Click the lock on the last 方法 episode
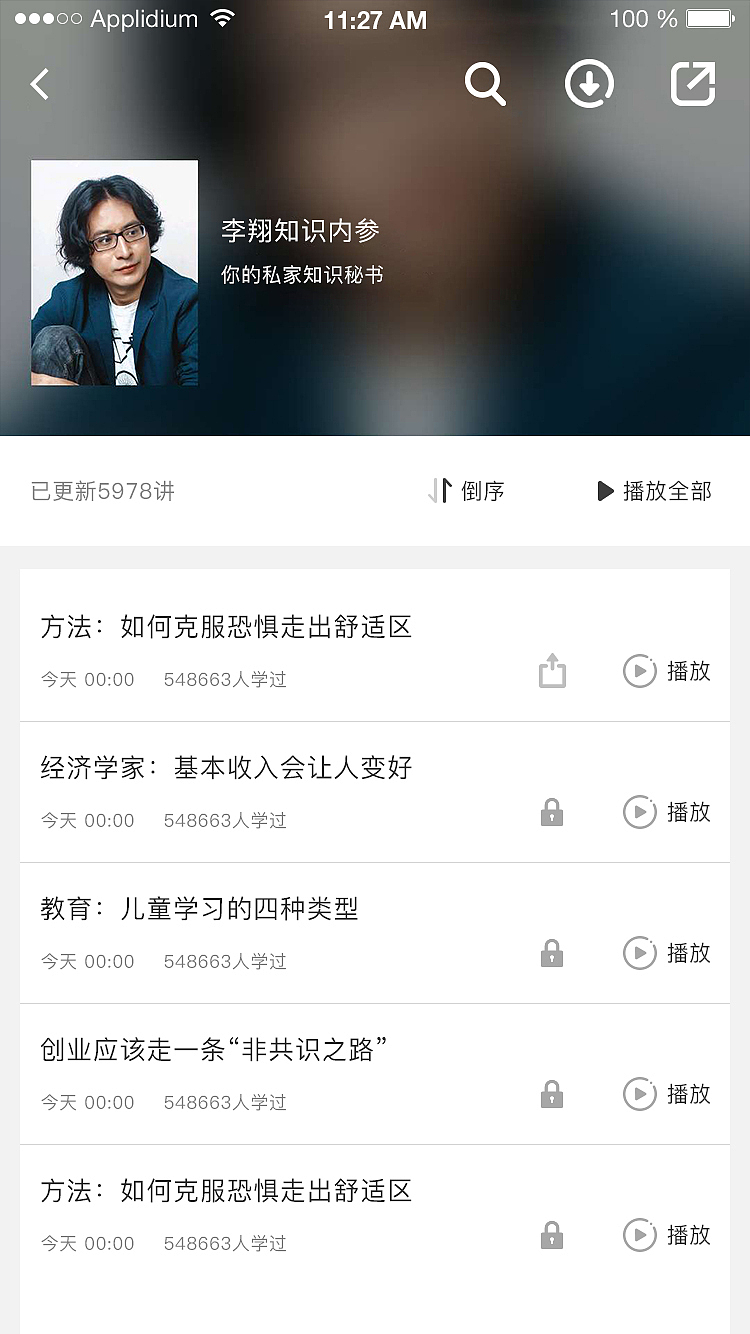This screenshot has height=1334, width=750. [x=552, y=1235]
